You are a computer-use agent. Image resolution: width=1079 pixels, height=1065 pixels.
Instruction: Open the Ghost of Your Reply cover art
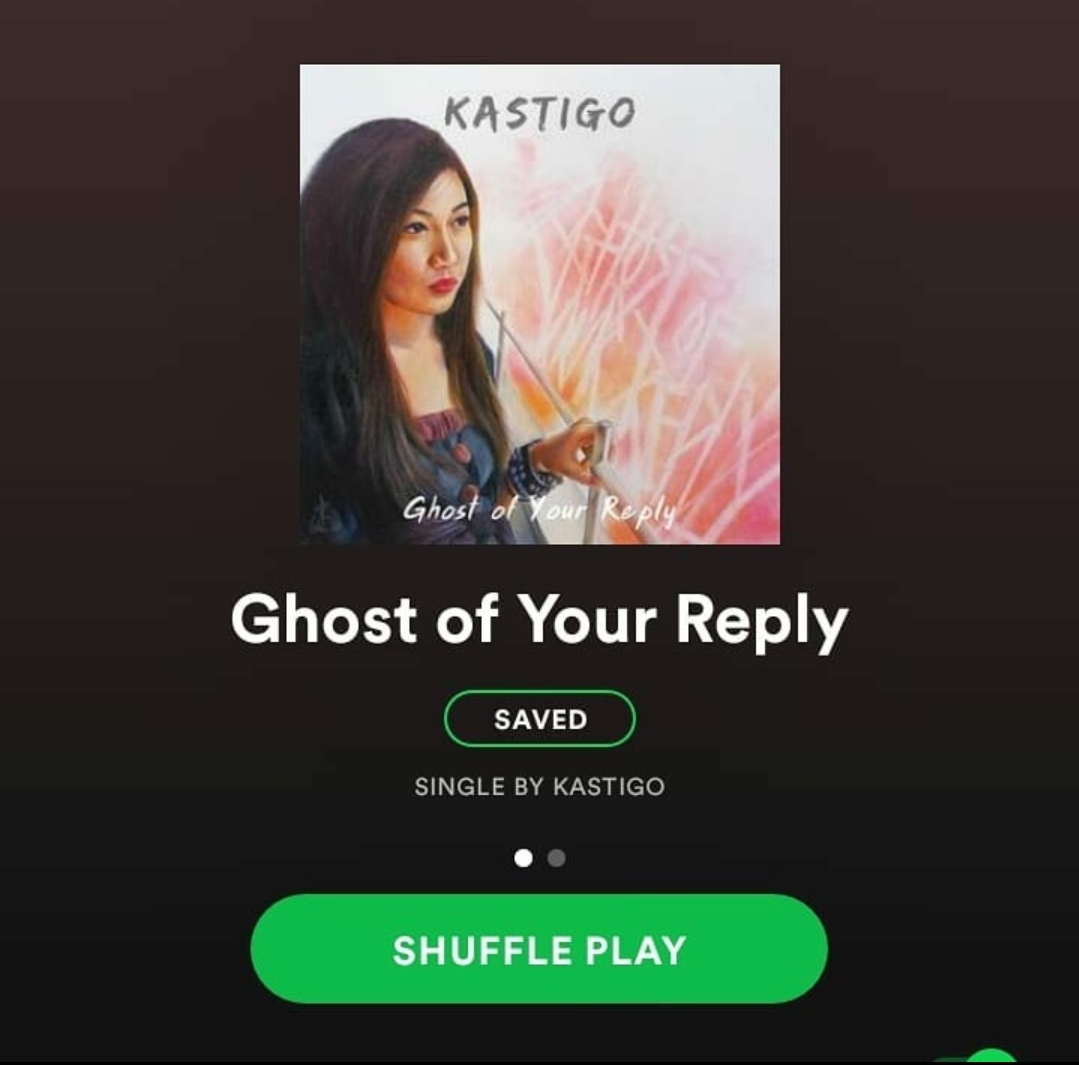tap(539, 304)
